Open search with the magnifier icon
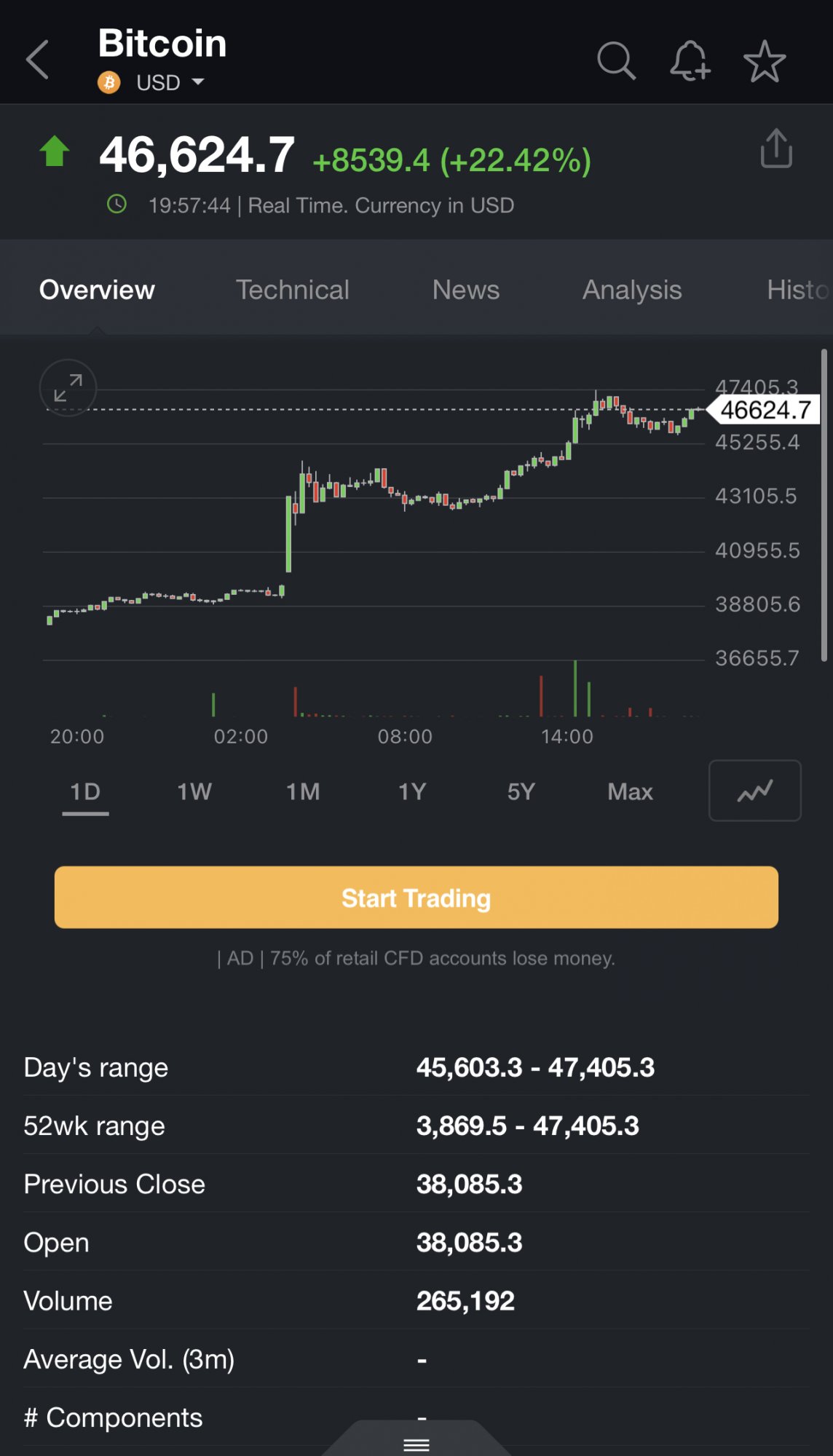The height and width of the screenshot is (1456, 833). [x=616, y=60]
